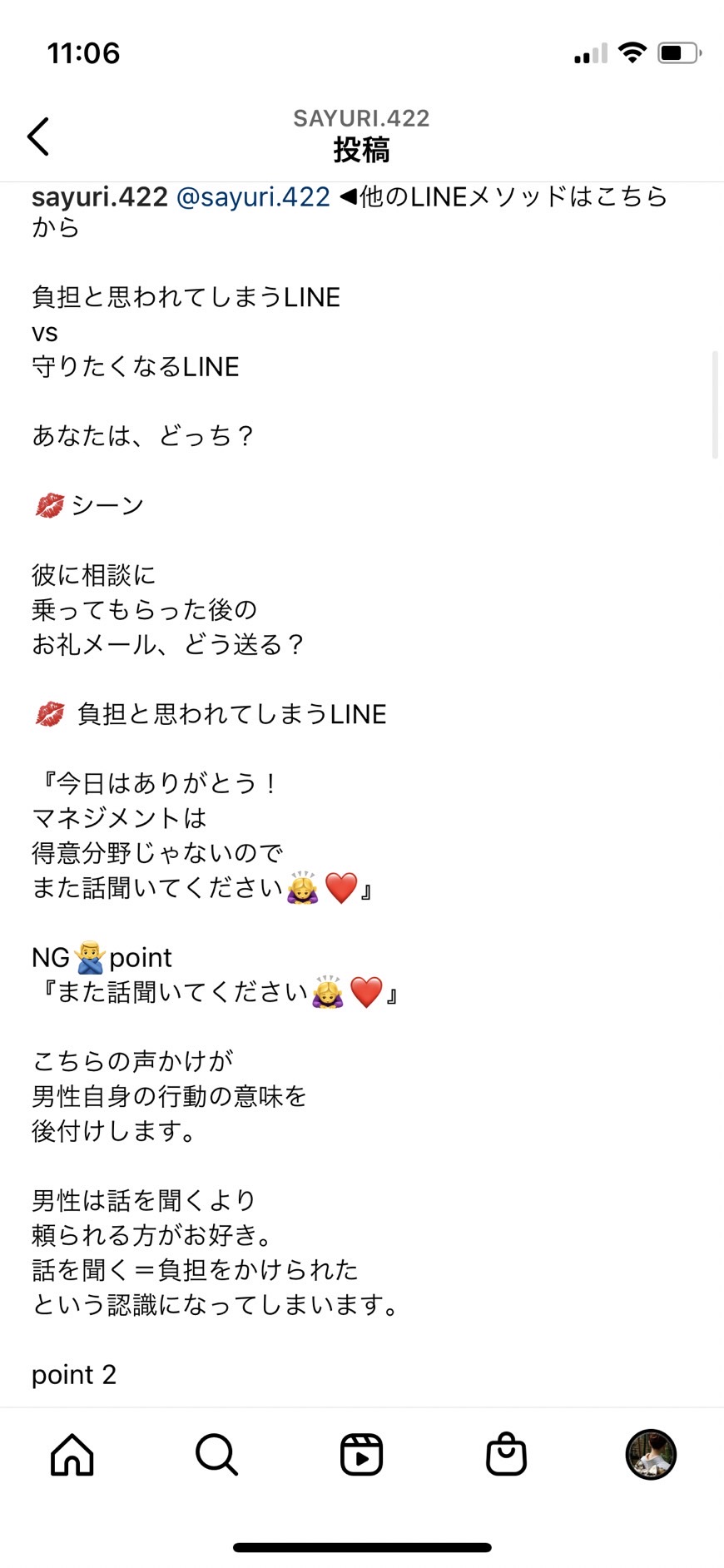Switch to the Home tab

pos(72,1455)
